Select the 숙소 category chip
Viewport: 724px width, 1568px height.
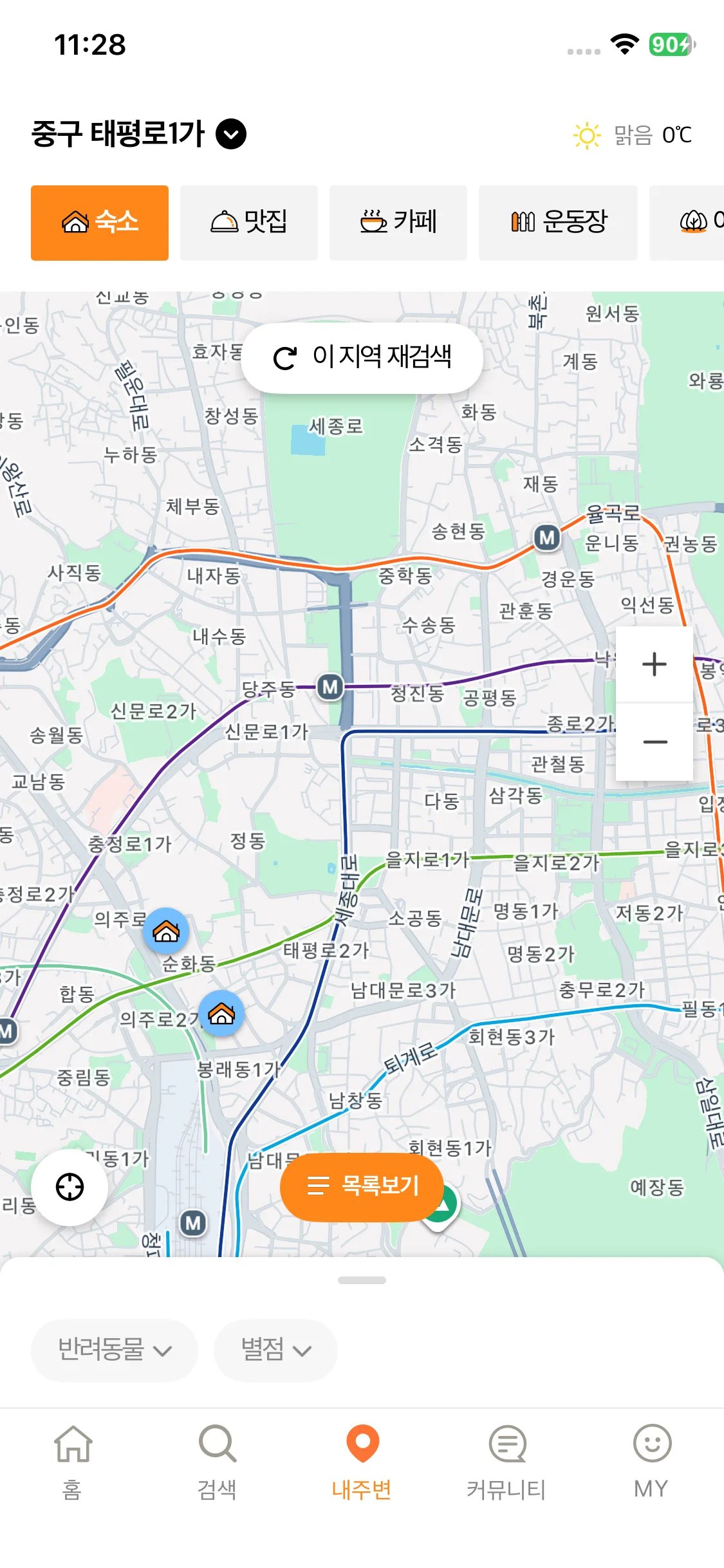coord(100,223)
